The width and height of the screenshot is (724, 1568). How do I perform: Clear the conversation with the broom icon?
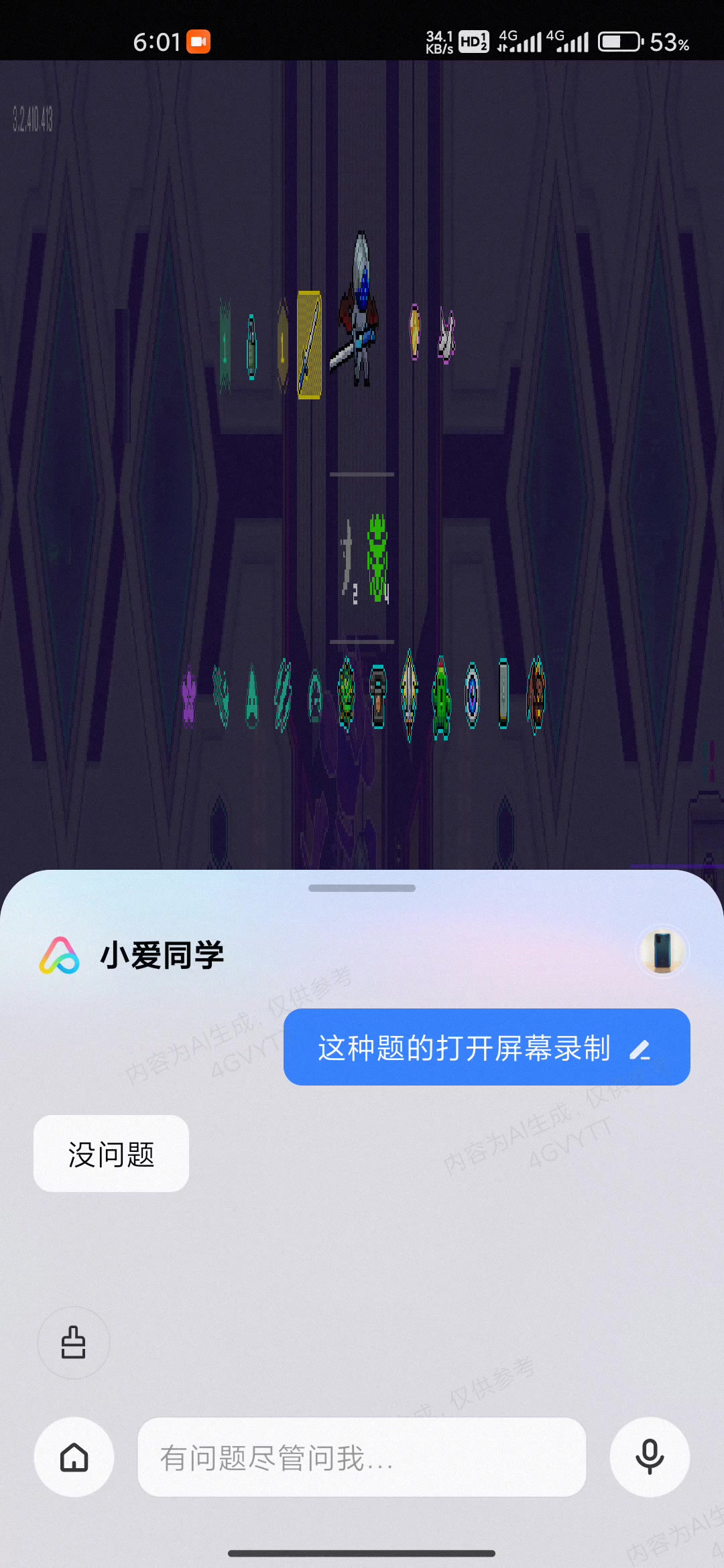74,1342
